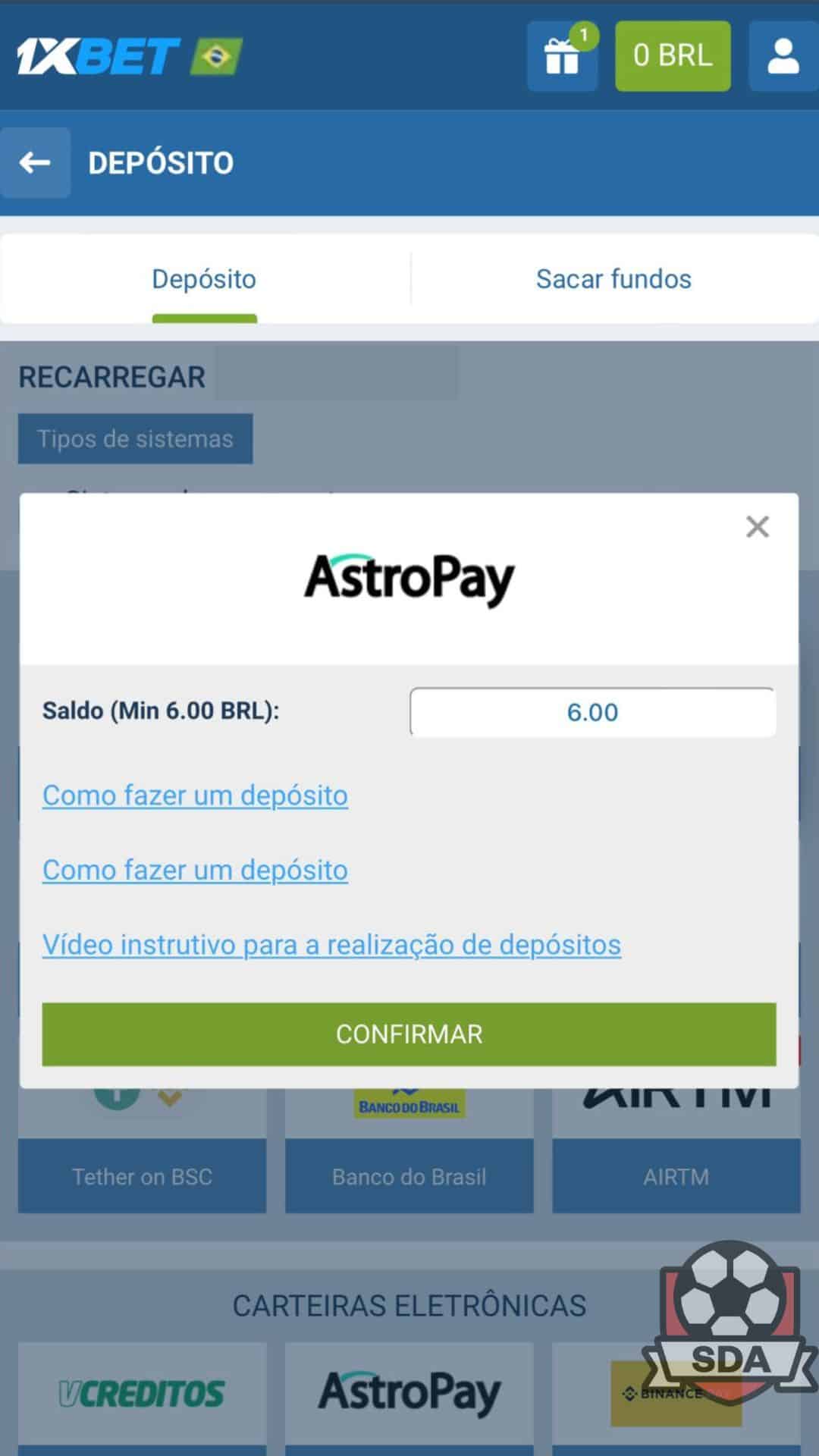Close the AstroPay dialog
This screenshot has width=819, height=1456.
(757, 526)
